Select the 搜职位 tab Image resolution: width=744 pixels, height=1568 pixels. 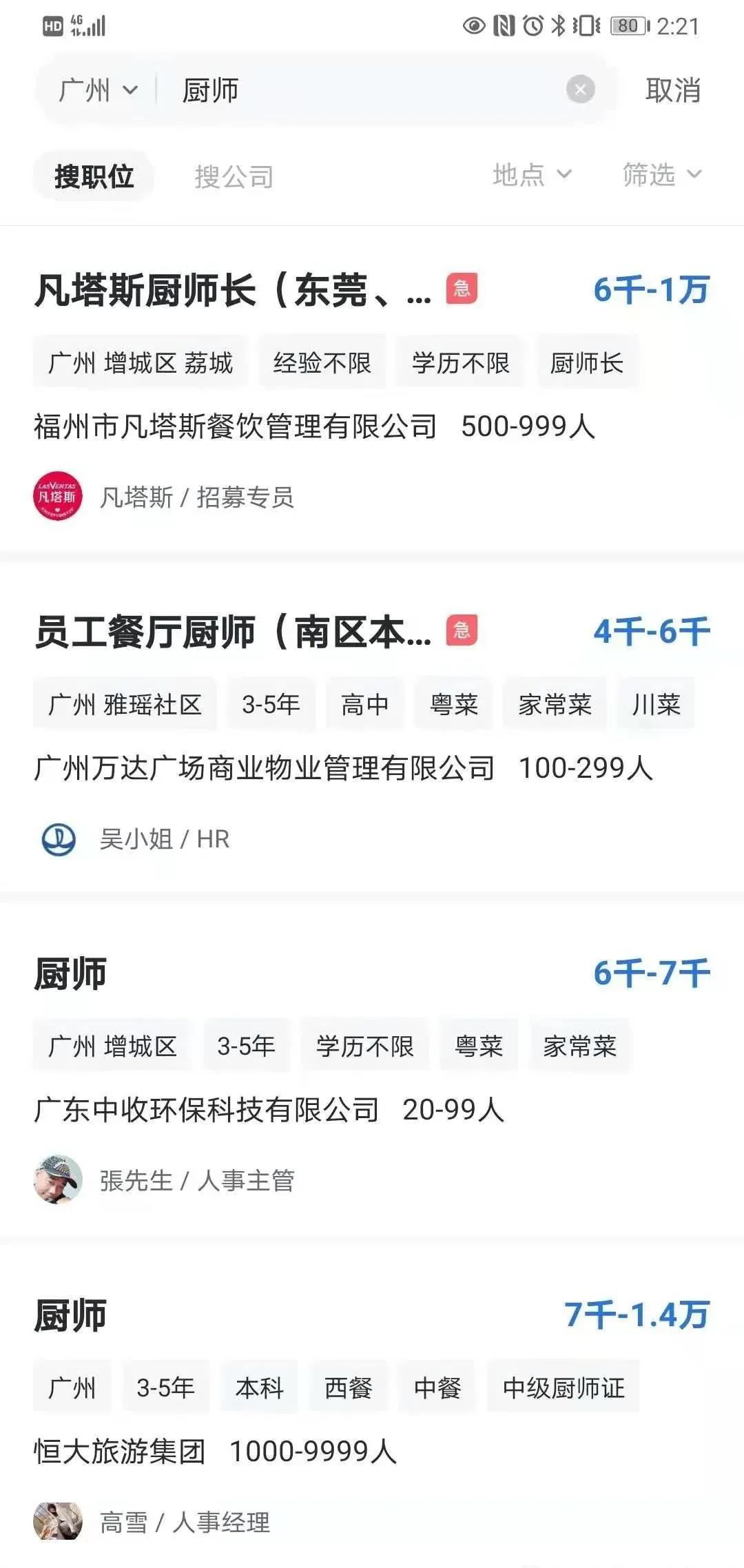(x=94, y=177)
